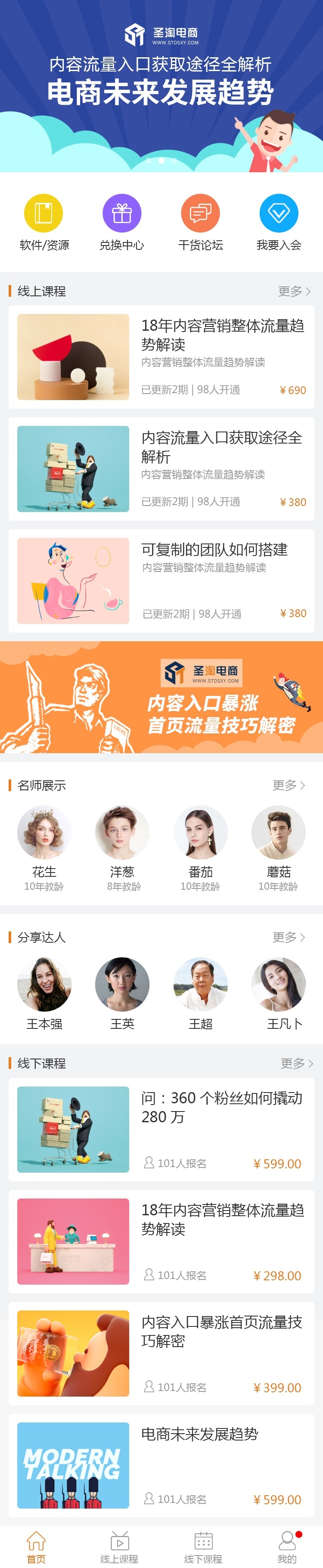Switch to 我的 tab
This screenshot has width=323, height=1568.
click(x=286, y=1547)
